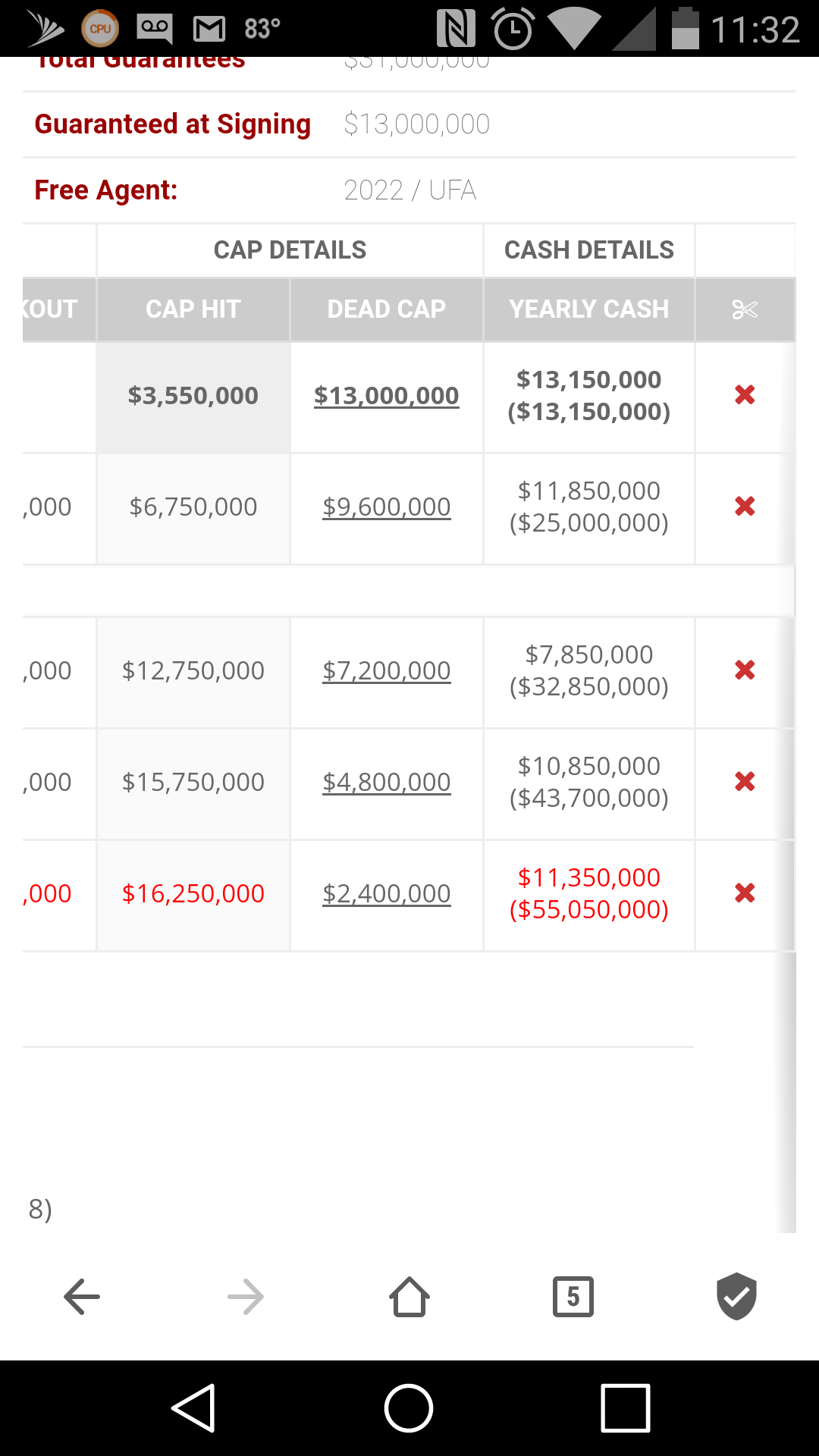819x1456 pixels.
Task: Tap the red X in the $16,250,000 row
Action: pyautogui.click(x=745, y=893)
